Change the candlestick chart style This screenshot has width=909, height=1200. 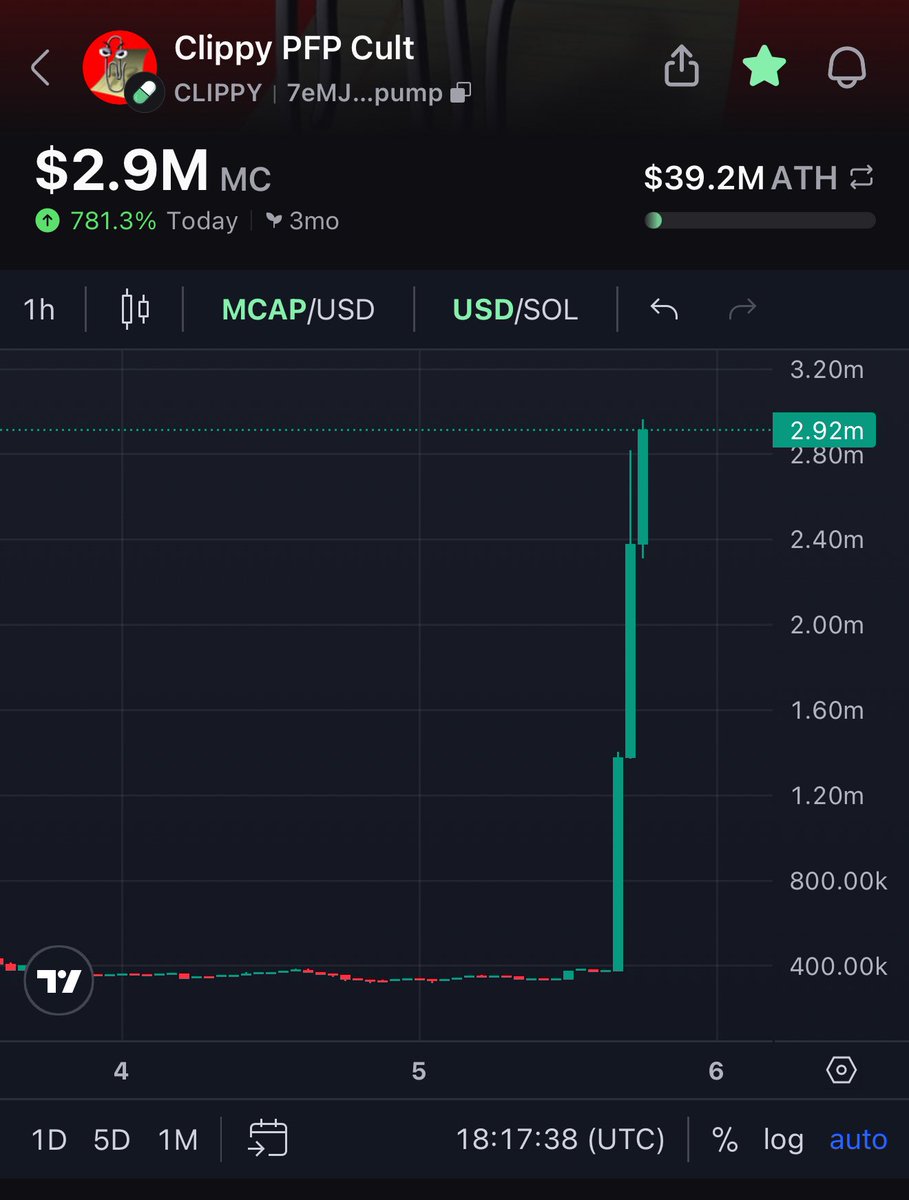click(x=135, y=309)
